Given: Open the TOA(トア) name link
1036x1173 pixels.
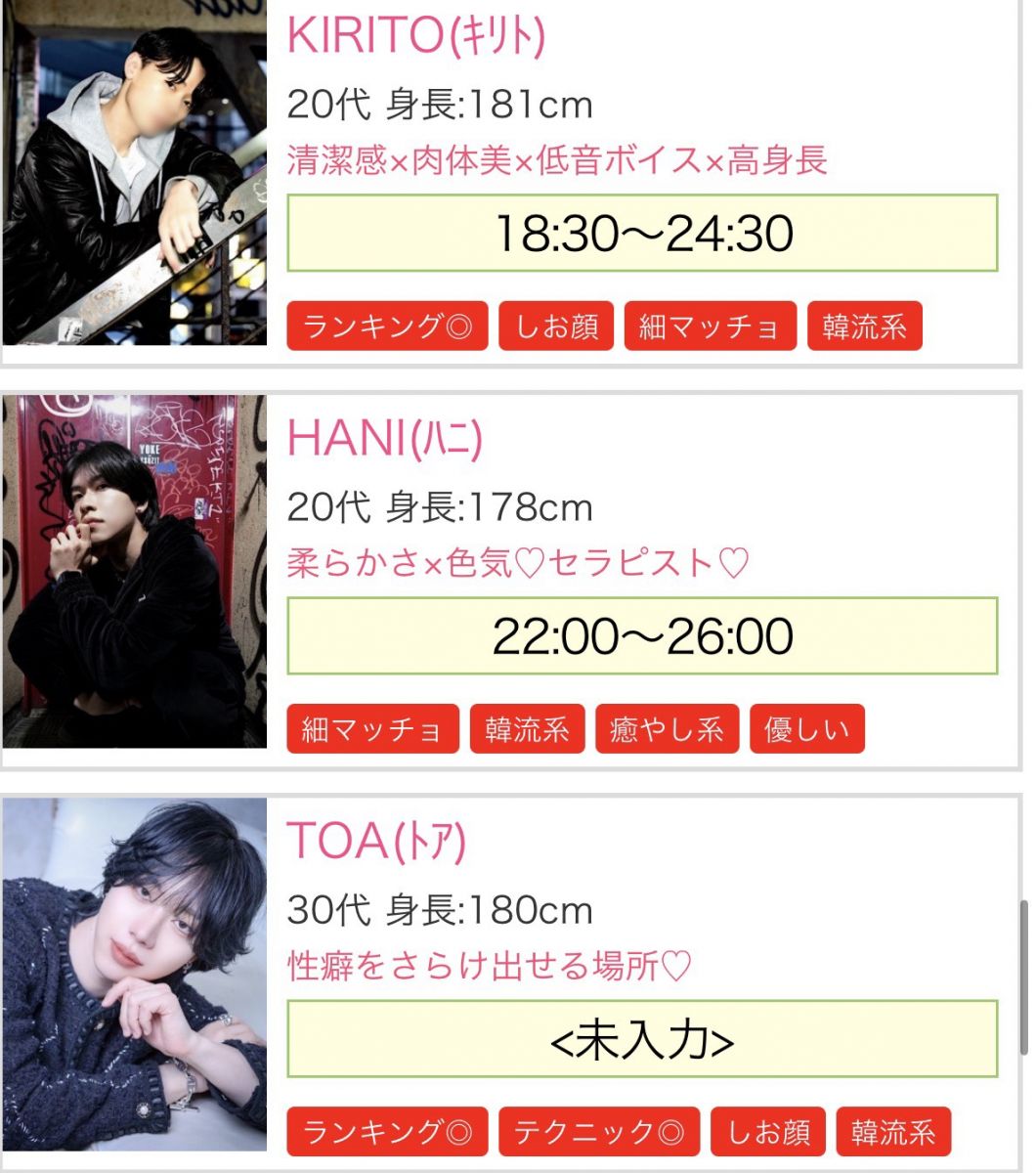Looking at the screenshot, I should [376, 842].
